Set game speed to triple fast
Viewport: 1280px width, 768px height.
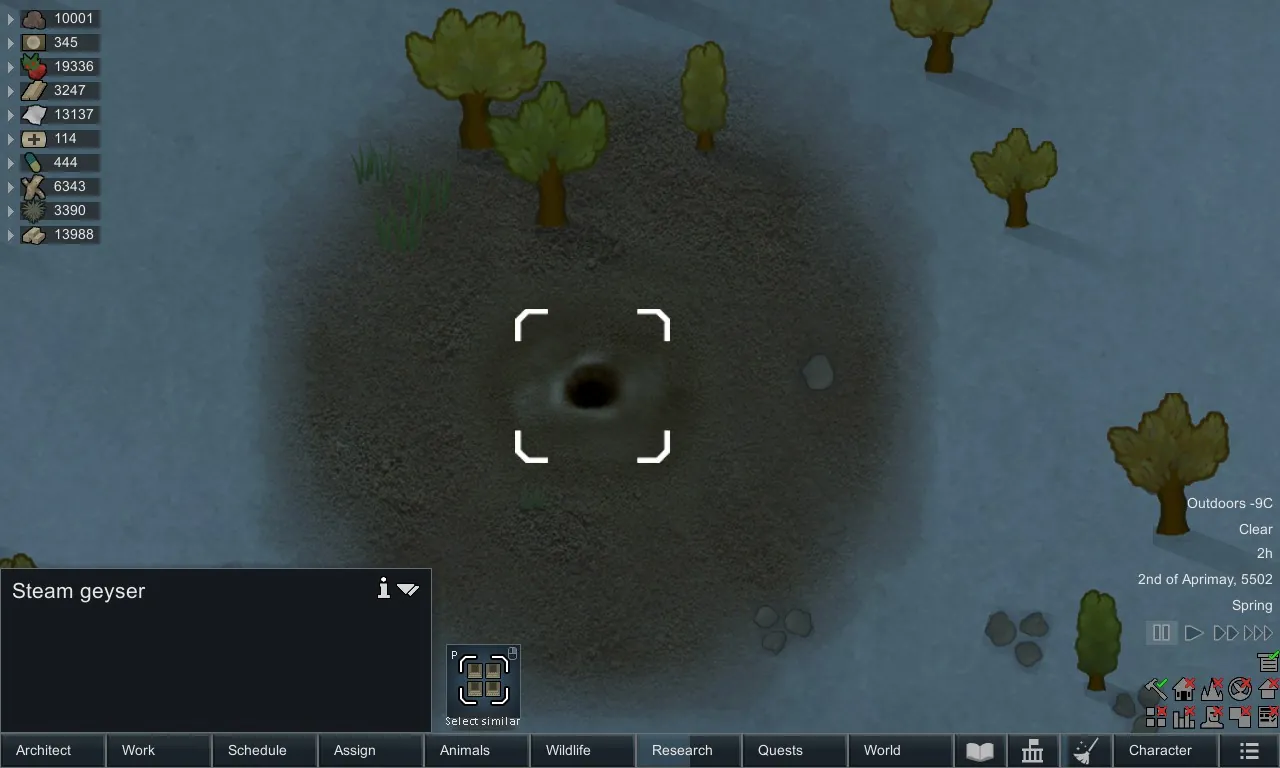[x=1258, y=633]
